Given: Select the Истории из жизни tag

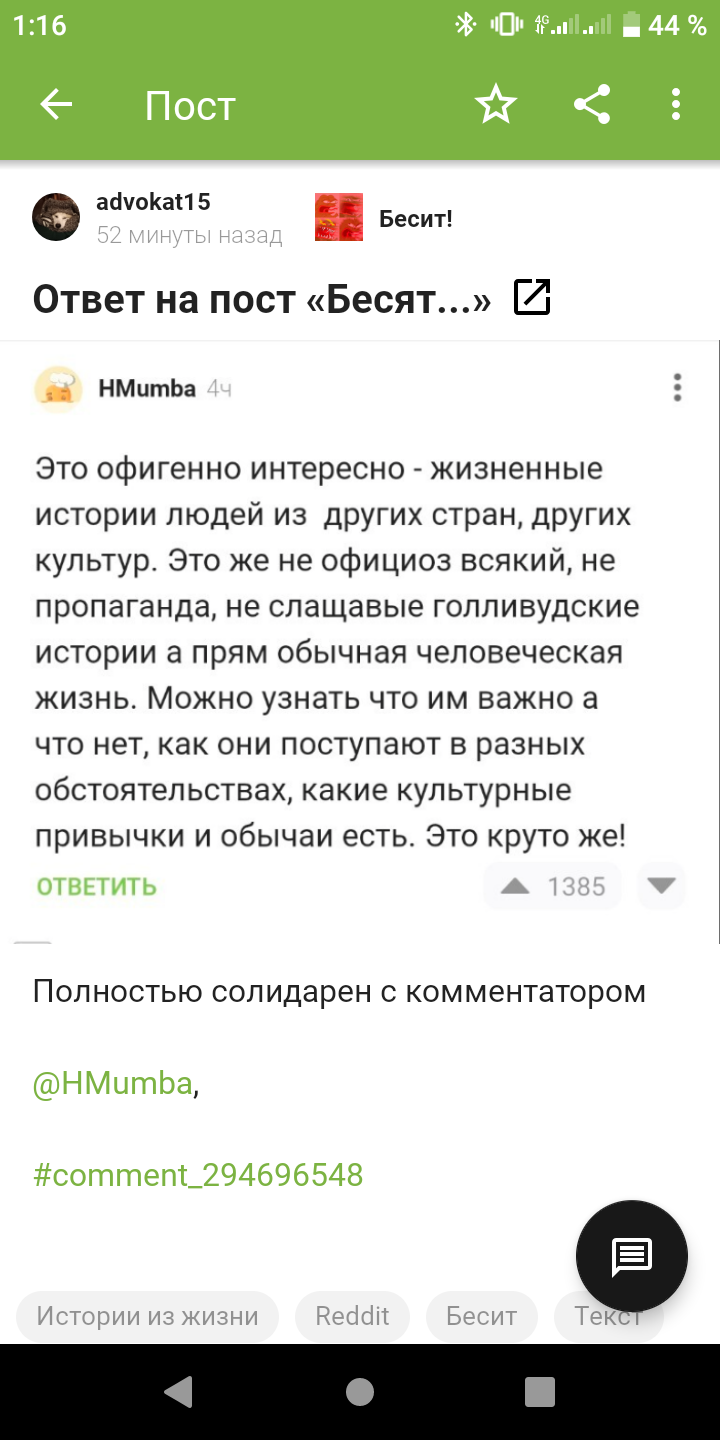Looking at the screenshot, I should coord(148,1316).
